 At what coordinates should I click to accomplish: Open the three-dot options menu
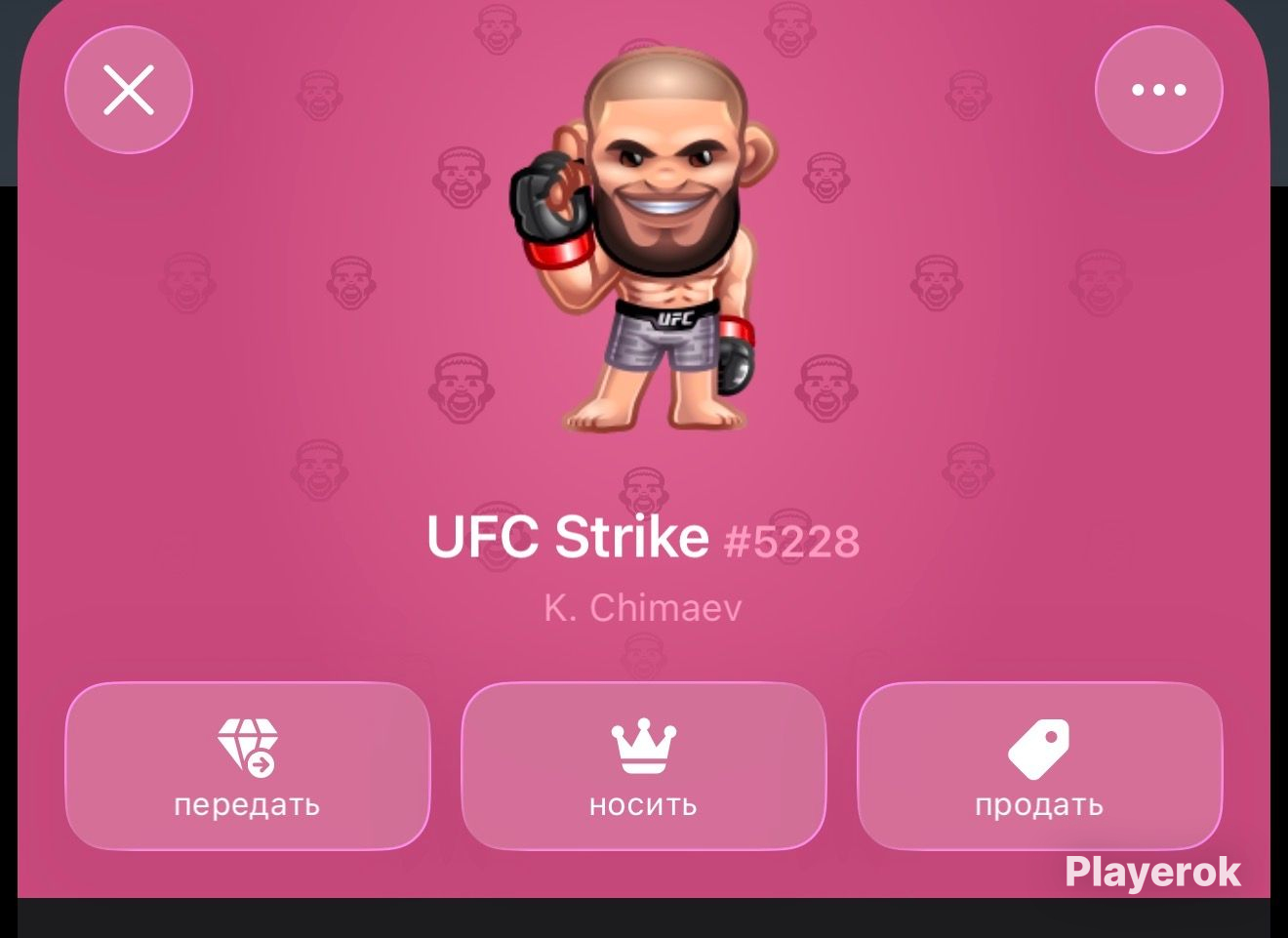click(1159, 90)
